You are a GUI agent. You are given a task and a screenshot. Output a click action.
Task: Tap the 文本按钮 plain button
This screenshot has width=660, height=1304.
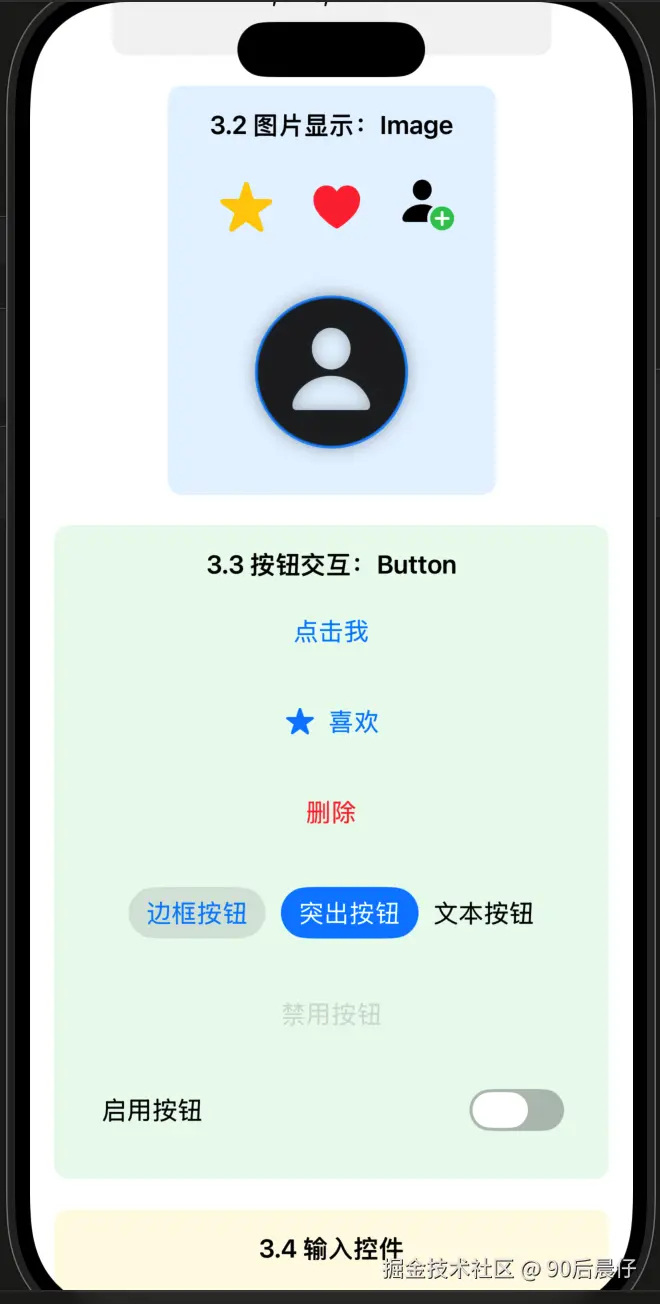click(483, 913)
